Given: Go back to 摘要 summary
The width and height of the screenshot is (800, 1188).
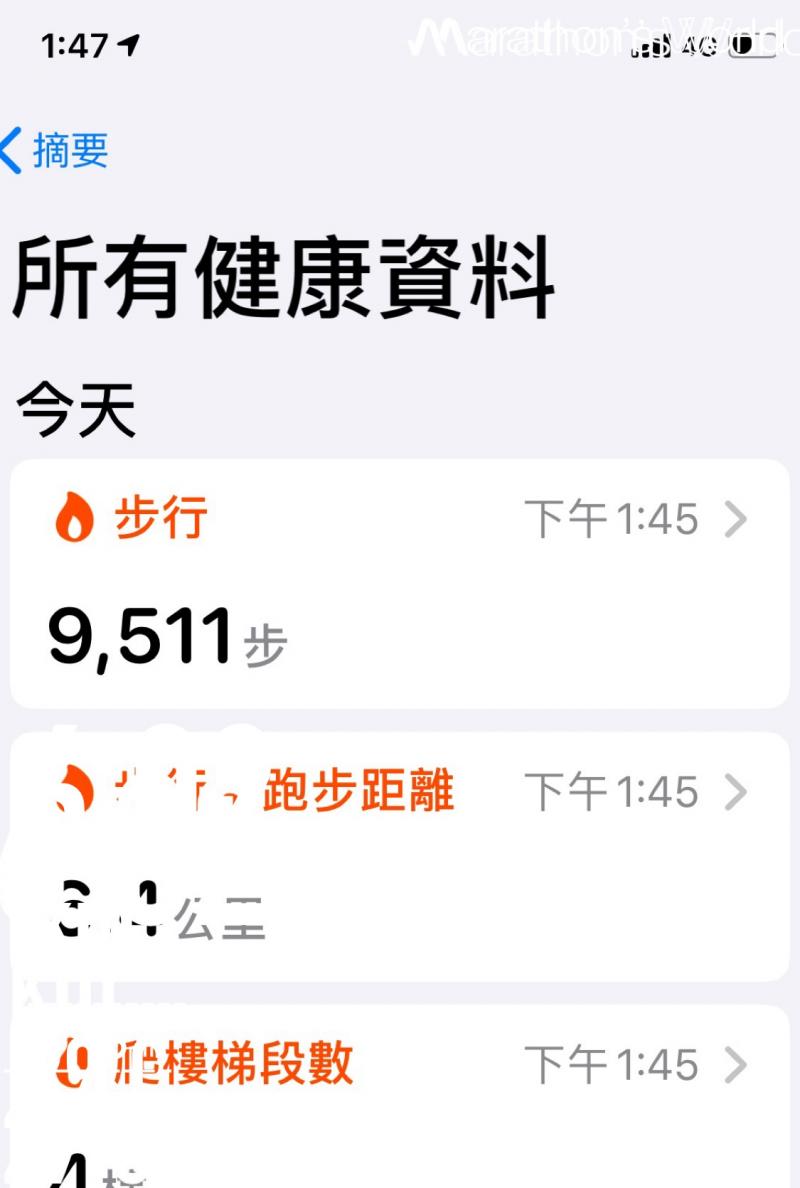Looking at the screenshot, I should click(x=56, y=151).
